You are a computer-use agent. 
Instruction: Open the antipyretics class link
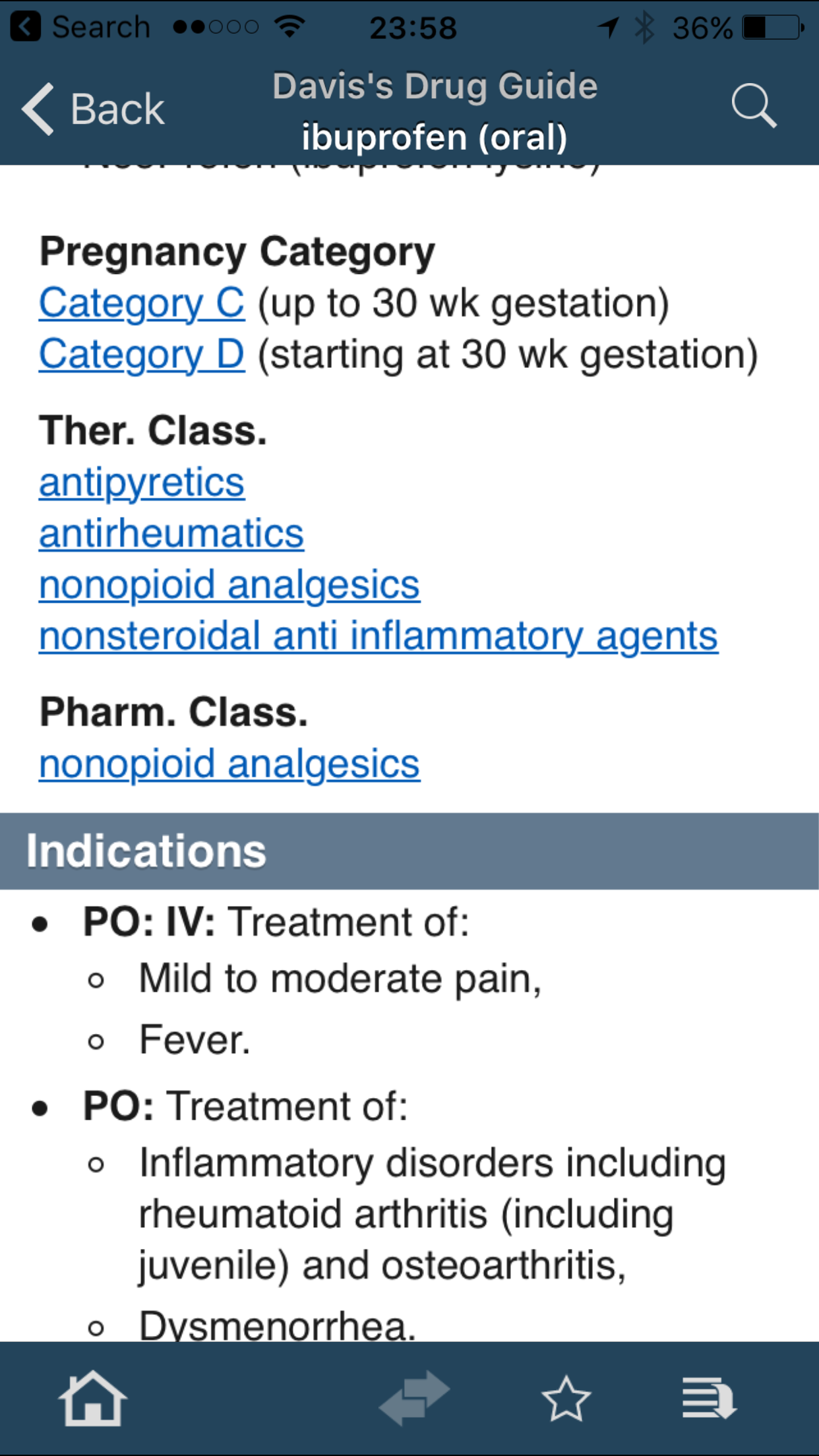tap(142, 483)
